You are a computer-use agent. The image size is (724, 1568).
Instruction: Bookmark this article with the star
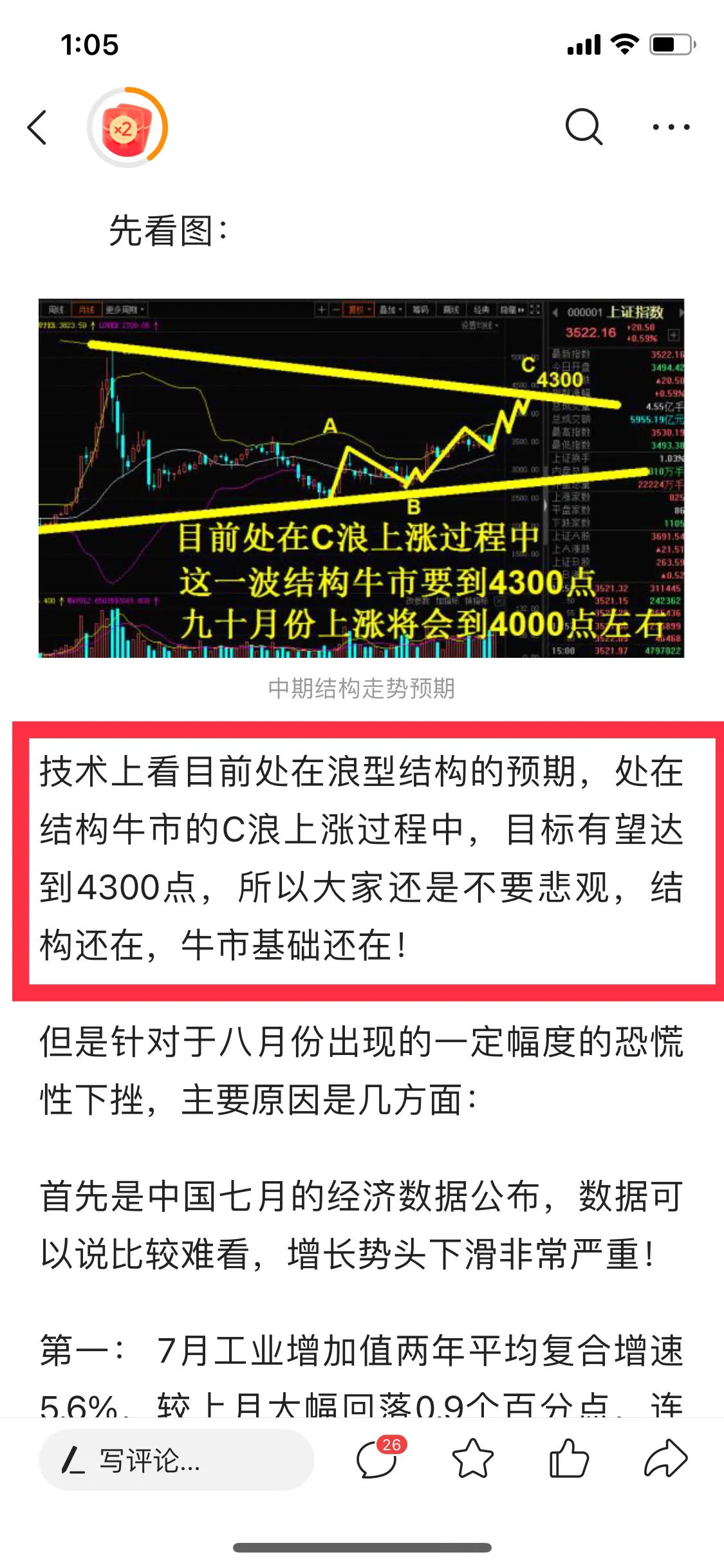point(473,1459)
